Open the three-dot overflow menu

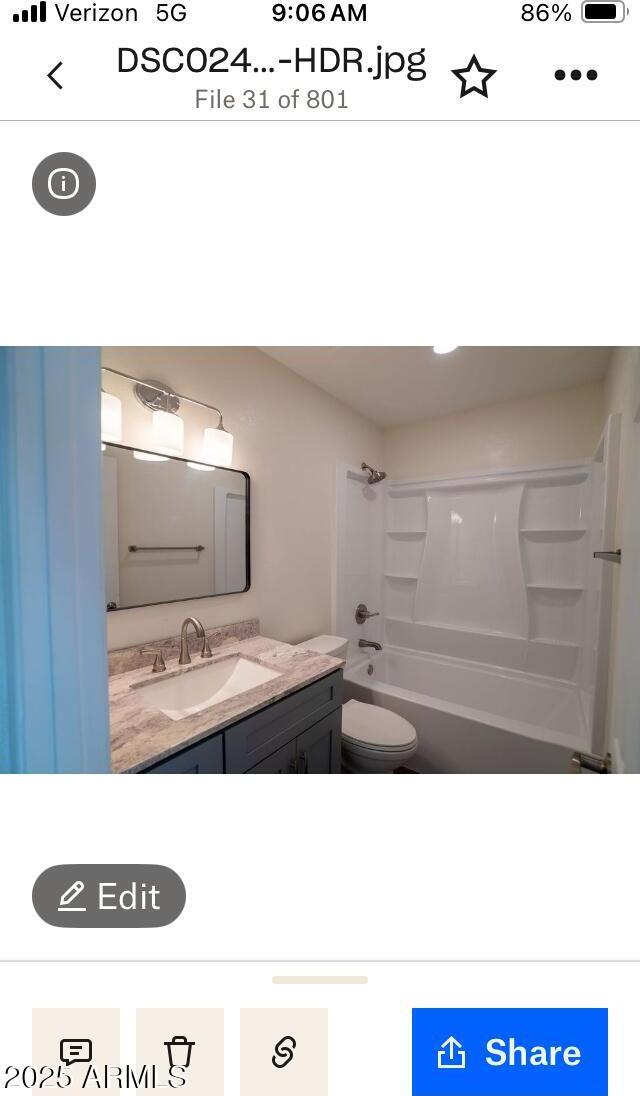coord(576,75)
